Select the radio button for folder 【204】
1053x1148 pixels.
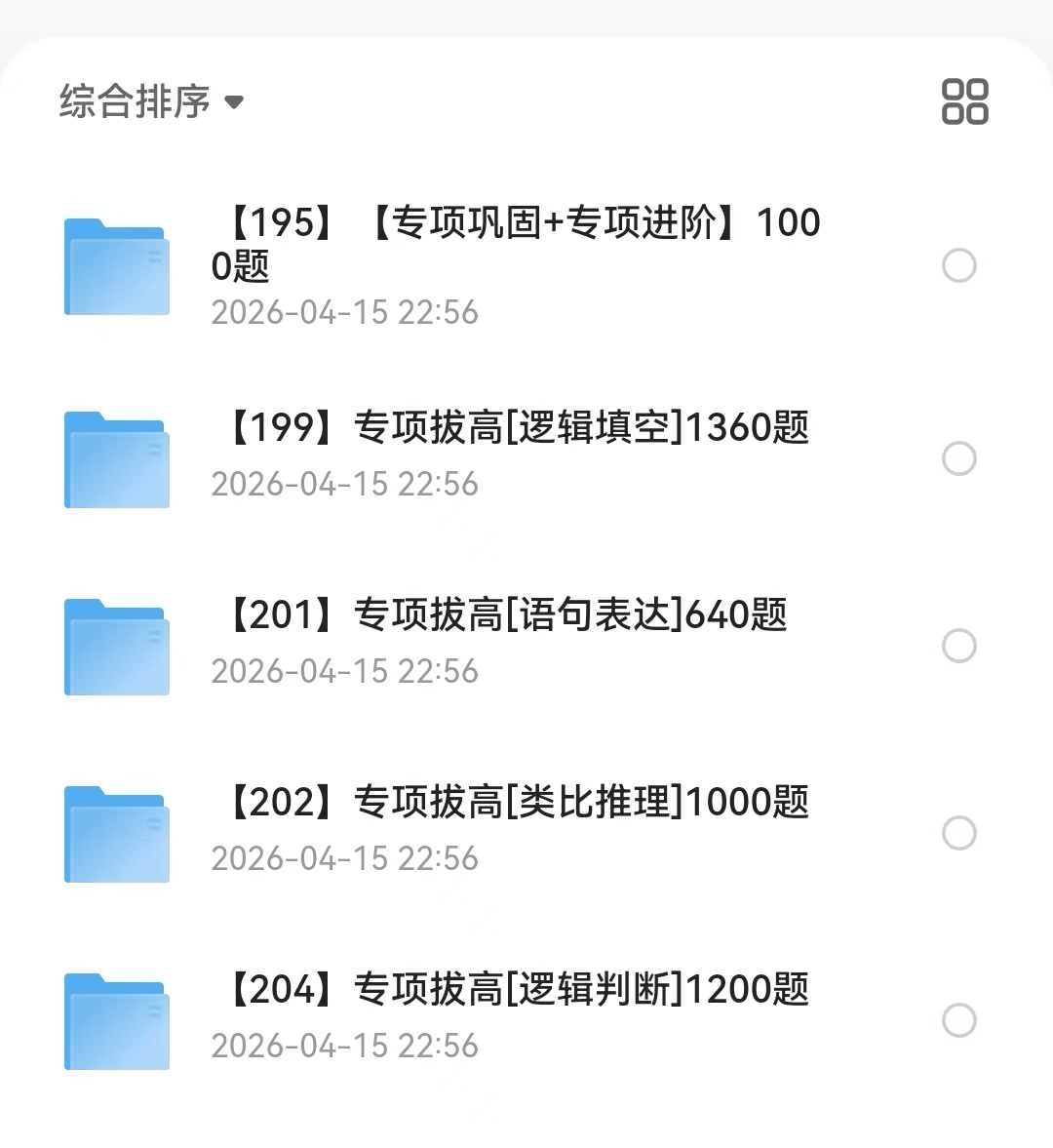coord(958,1020)
